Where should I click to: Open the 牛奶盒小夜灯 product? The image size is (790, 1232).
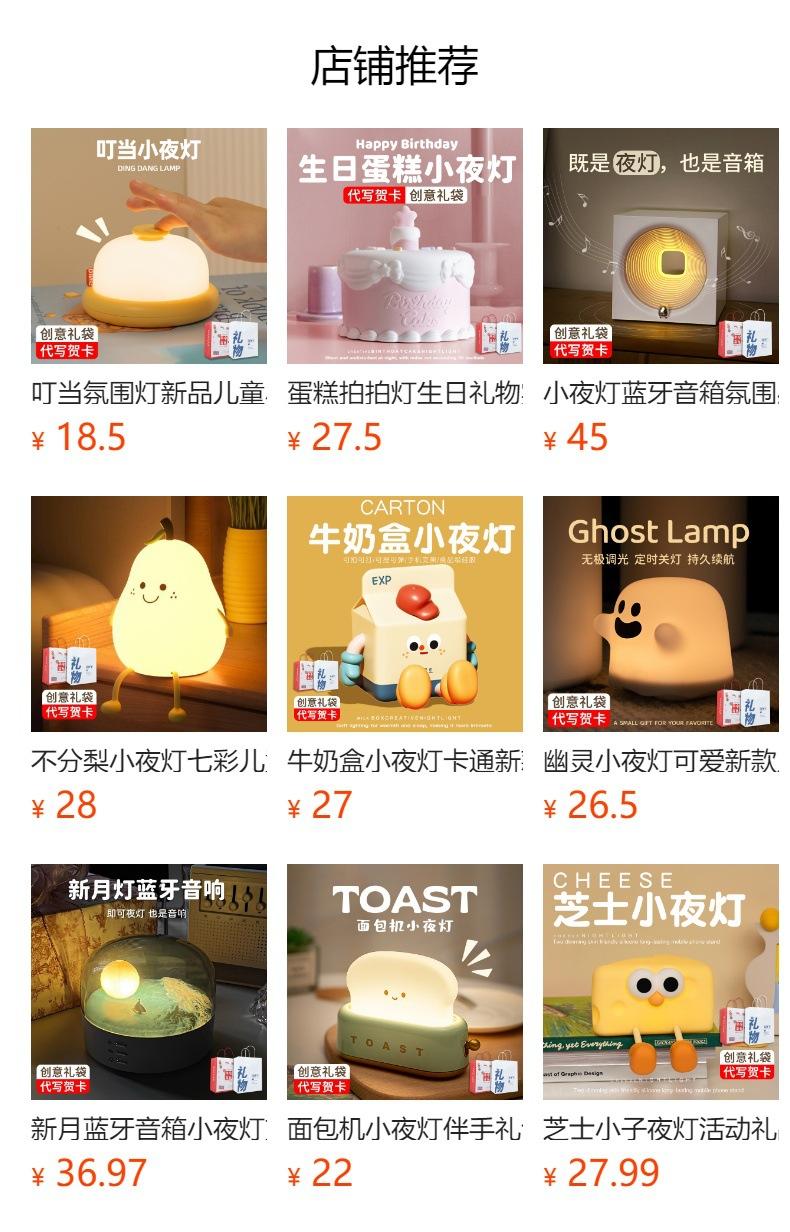(x=405, y=614)
